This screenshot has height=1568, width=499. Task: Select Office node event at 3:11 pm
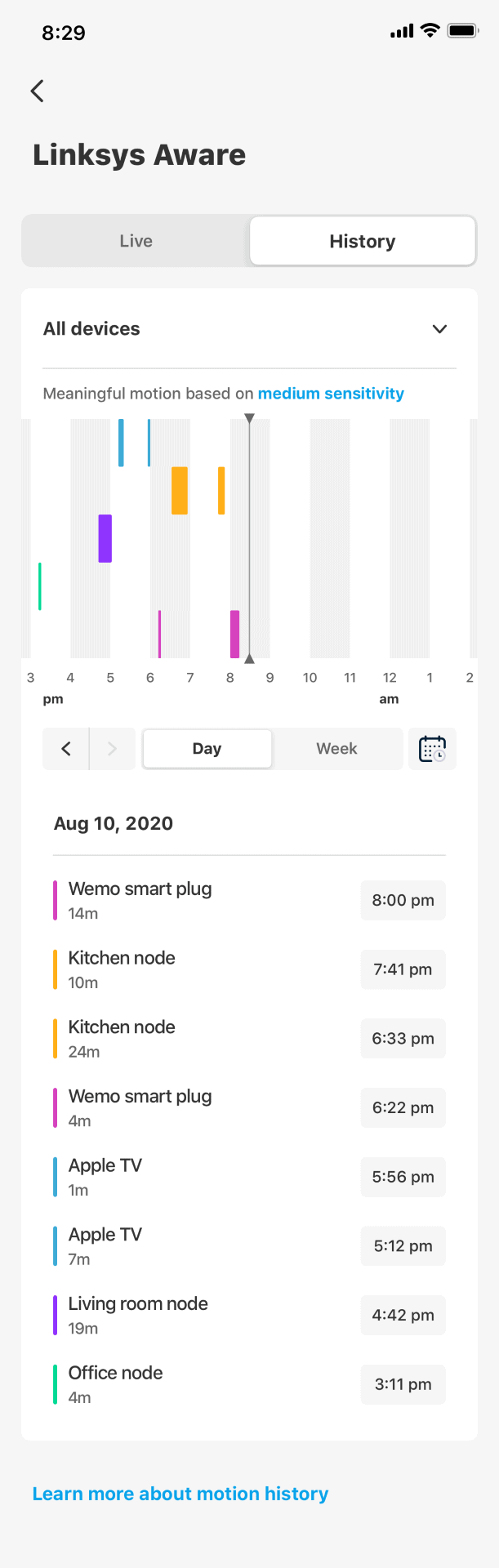[249, 1384]
